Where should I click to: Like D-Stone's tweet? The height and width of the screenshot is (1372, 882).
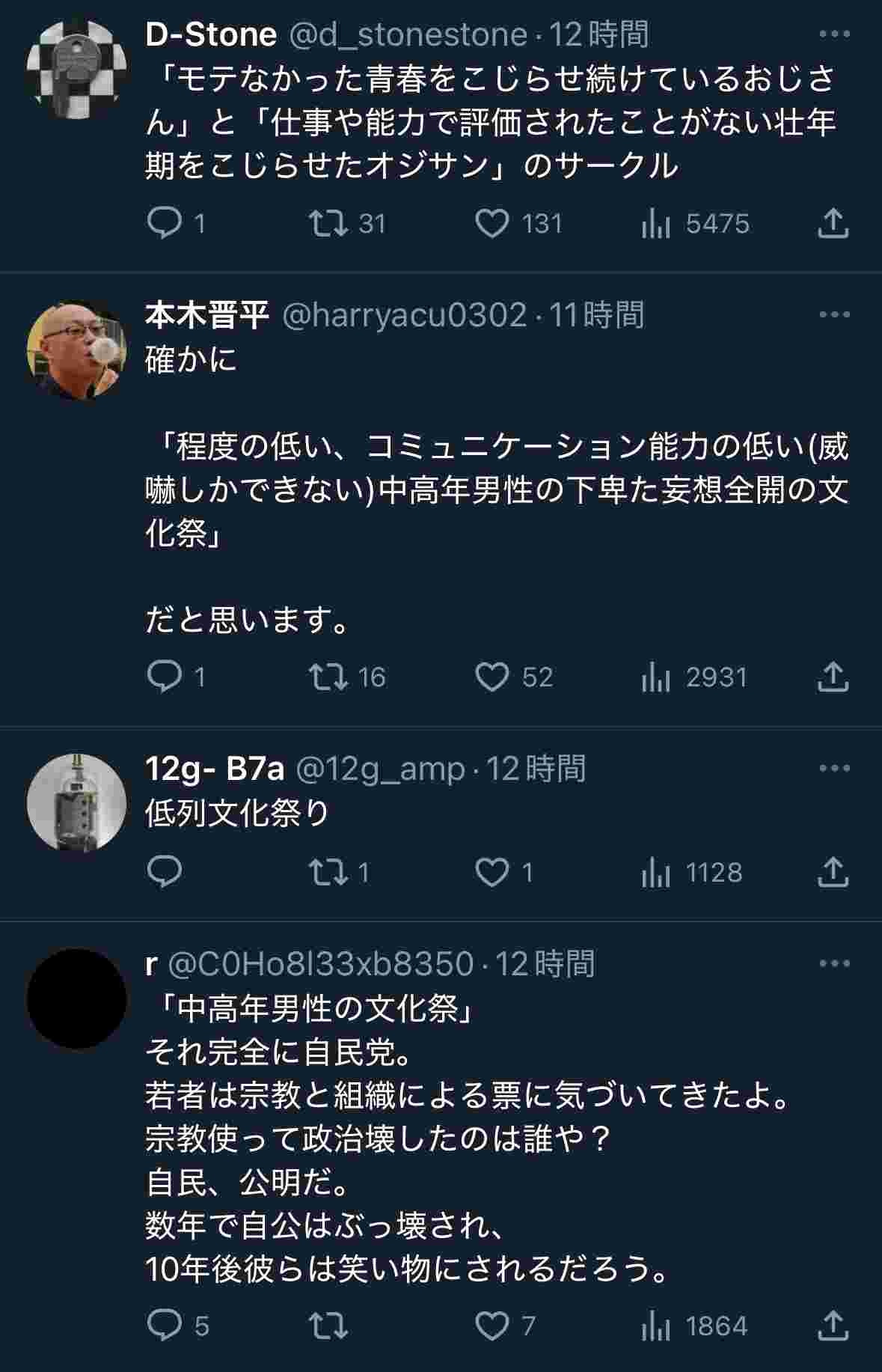492,223
